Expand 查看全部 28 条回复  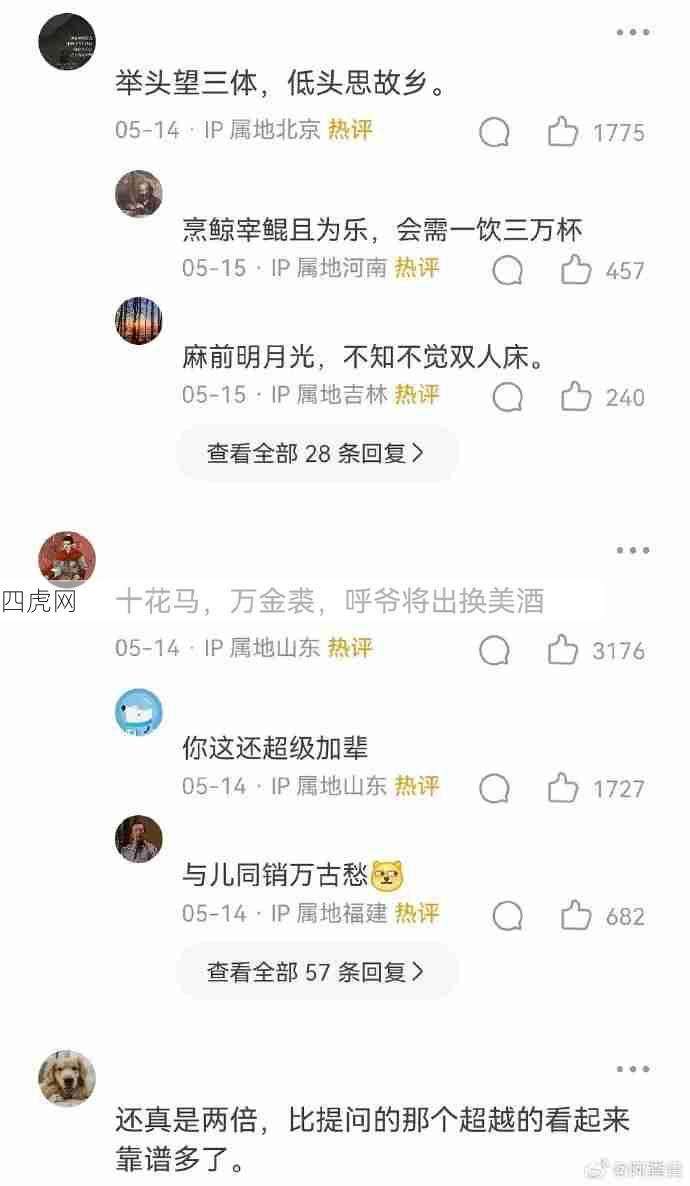pos(316,453)
